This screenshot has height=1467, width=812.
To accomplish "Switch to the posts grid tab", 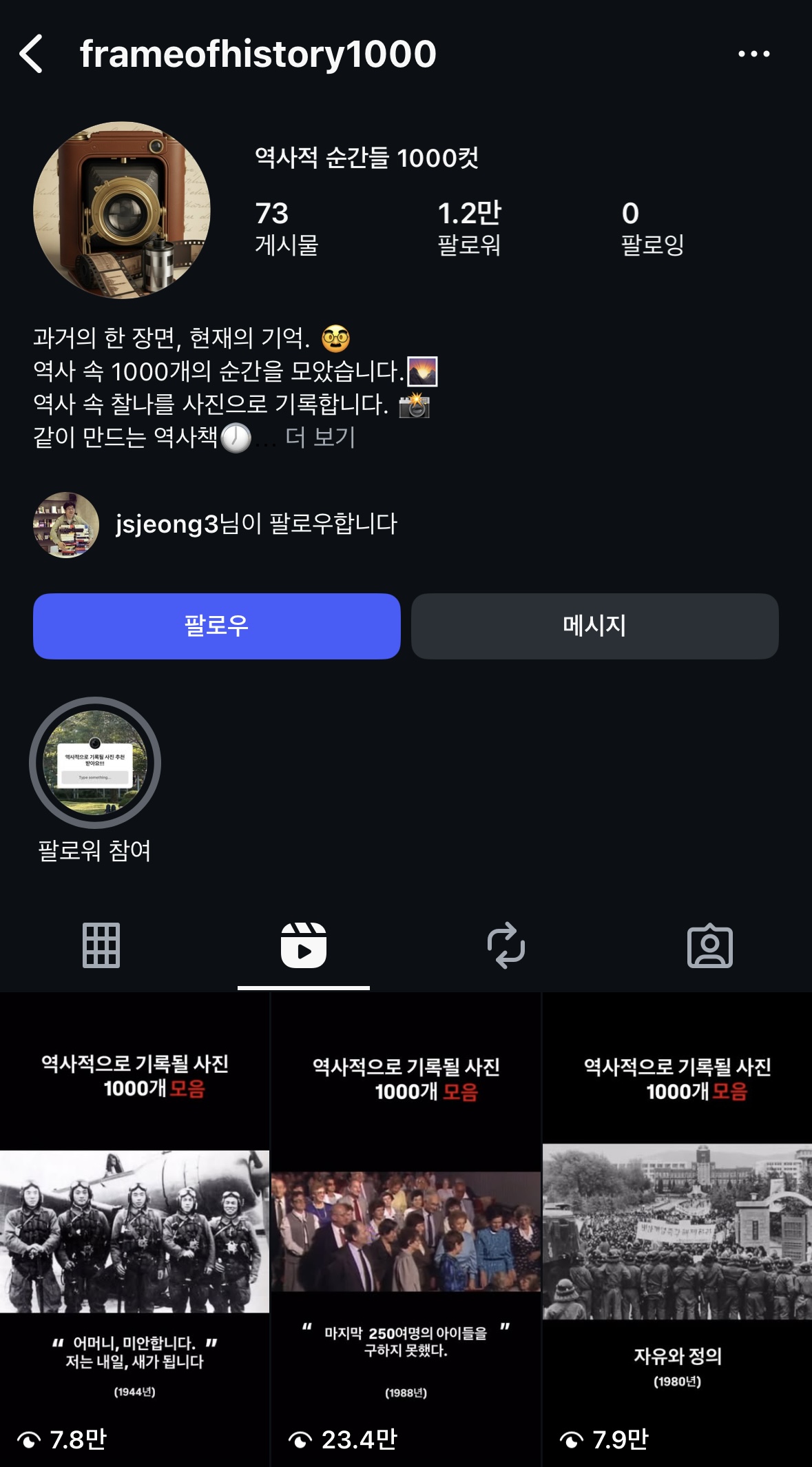I will (x=101, y=945).
